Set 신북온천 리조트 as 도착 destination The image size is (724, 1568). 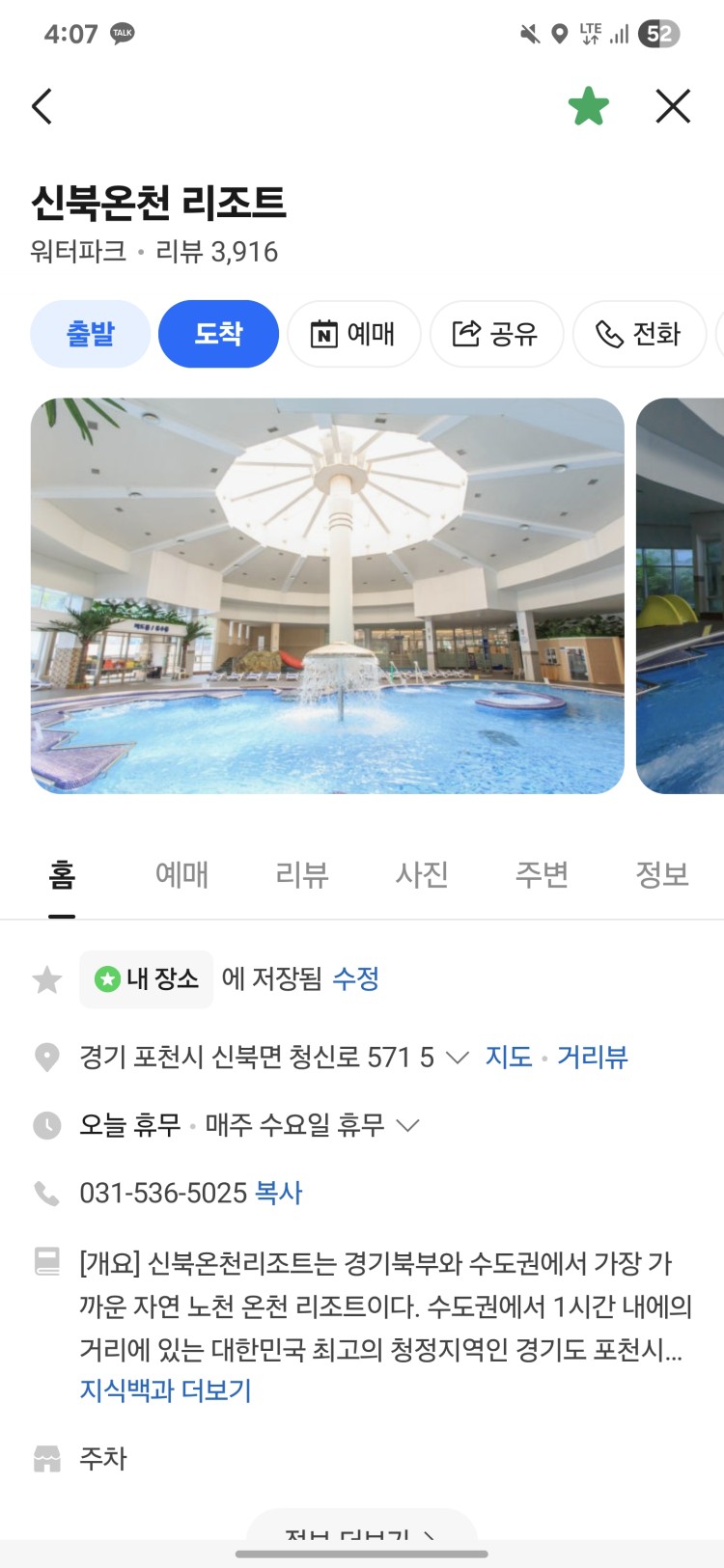[x=218, y=334]
